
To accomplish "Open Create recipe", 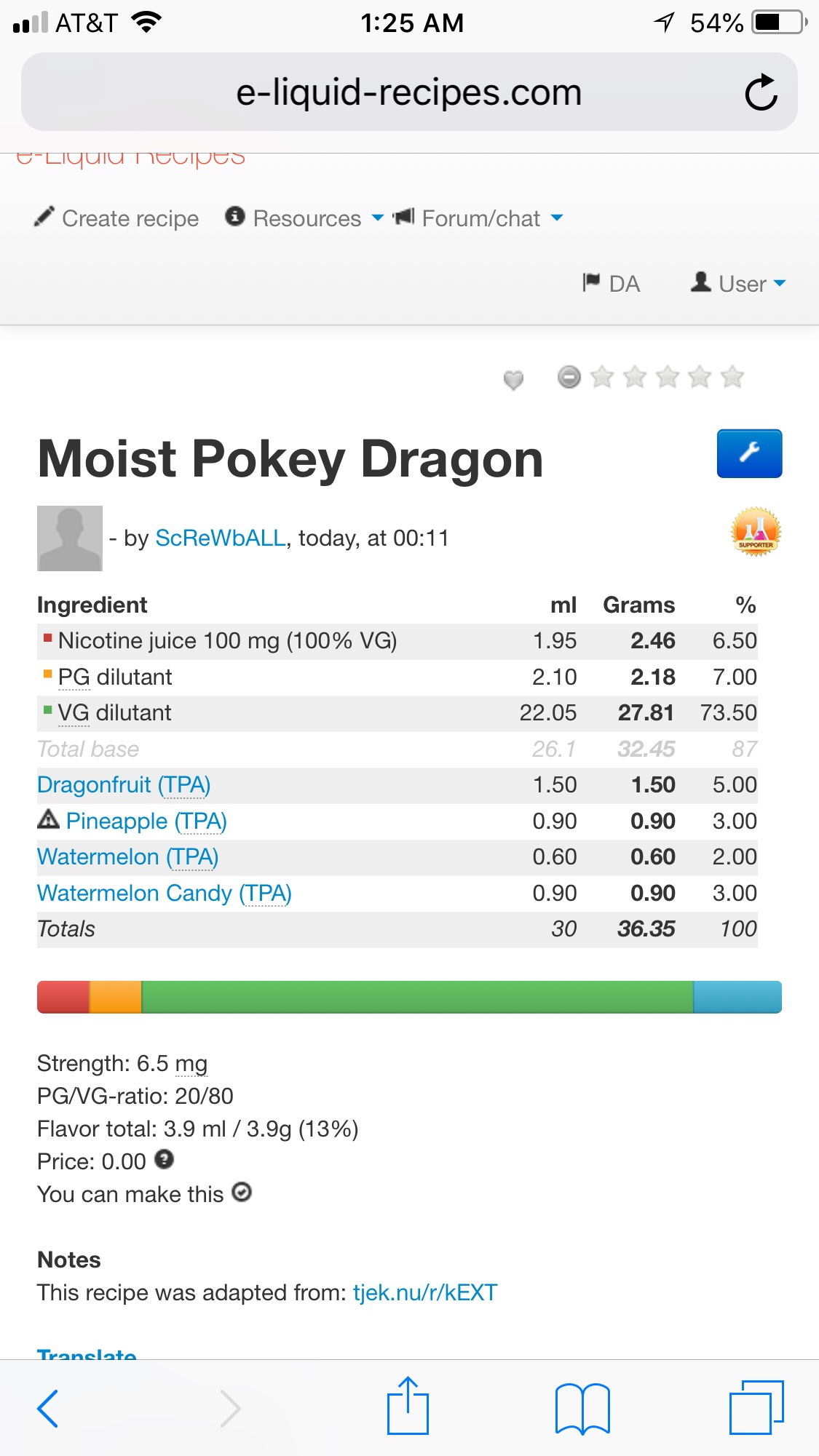I will pos(117,218).
